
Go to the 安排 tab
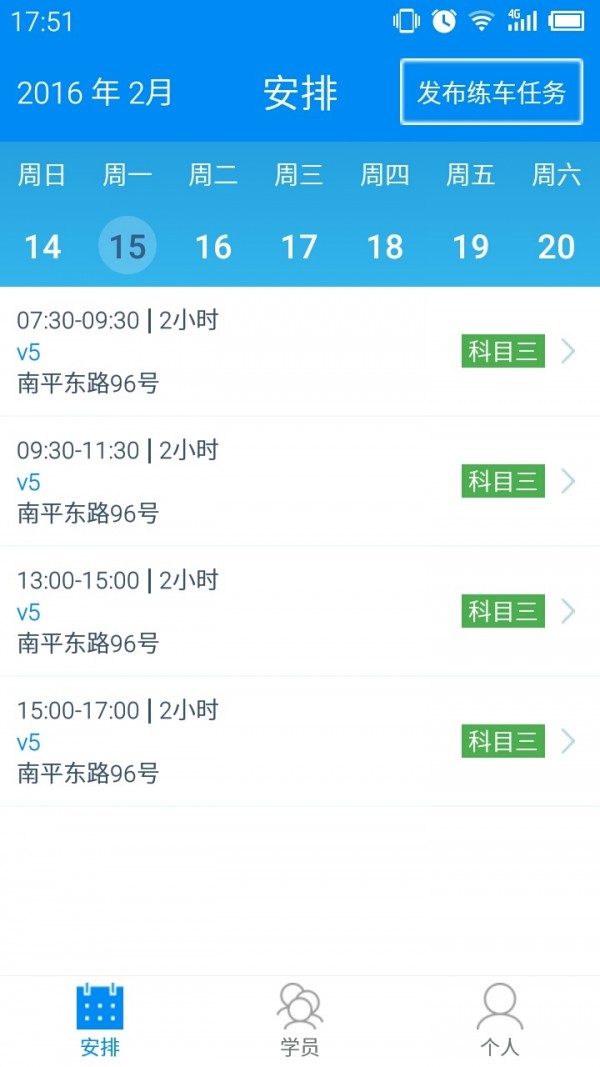tap(100, 1020)
